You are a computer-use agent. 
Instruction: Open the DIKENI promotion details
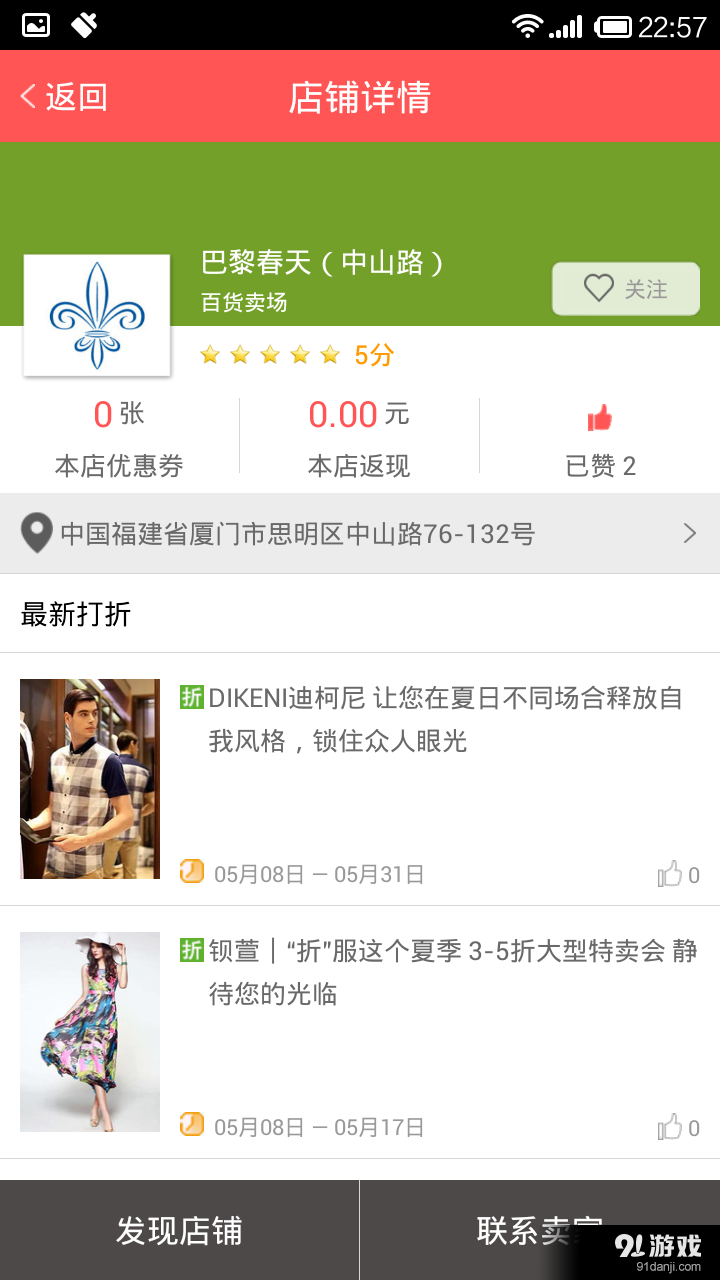click(x=400, y=780)
